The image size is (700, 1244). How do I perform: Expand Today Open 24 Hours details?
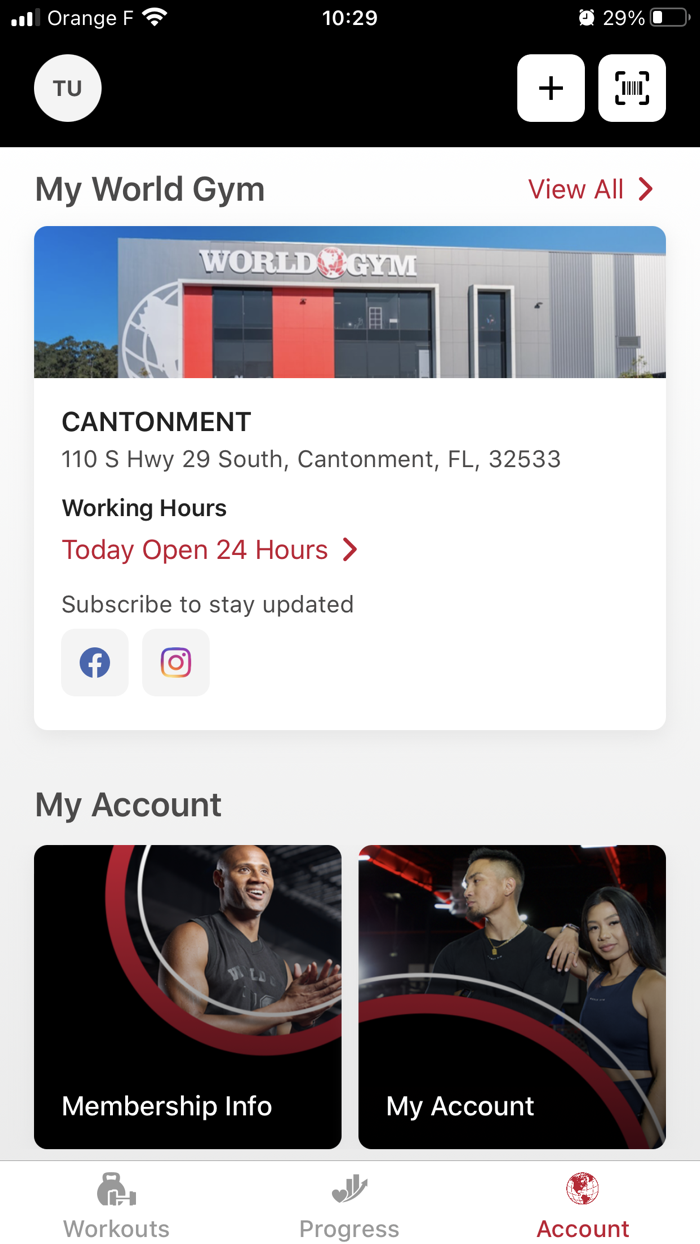[x=210, y=550]
